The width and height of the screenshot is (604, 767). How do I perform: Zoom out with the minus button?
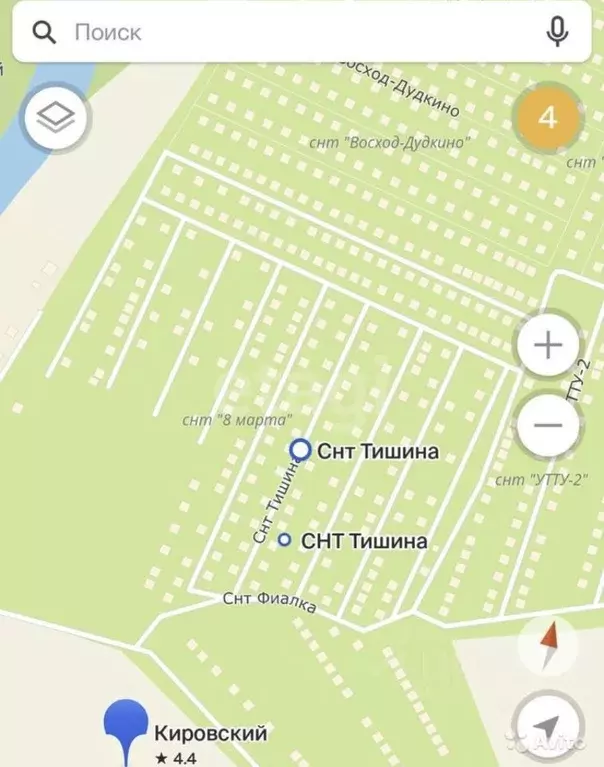[x=547, y=424]
